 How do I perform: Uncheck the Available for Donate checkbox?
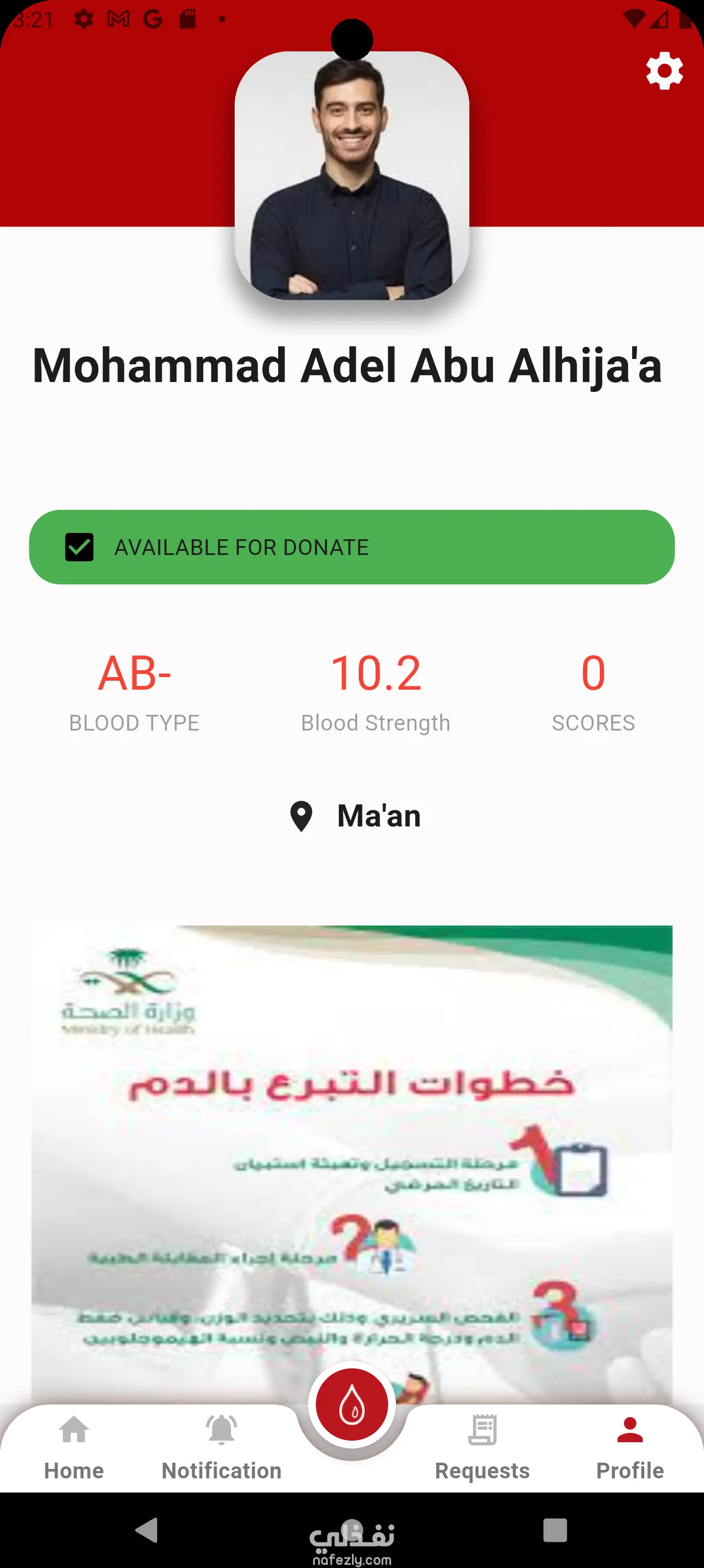tap(80, 547)
